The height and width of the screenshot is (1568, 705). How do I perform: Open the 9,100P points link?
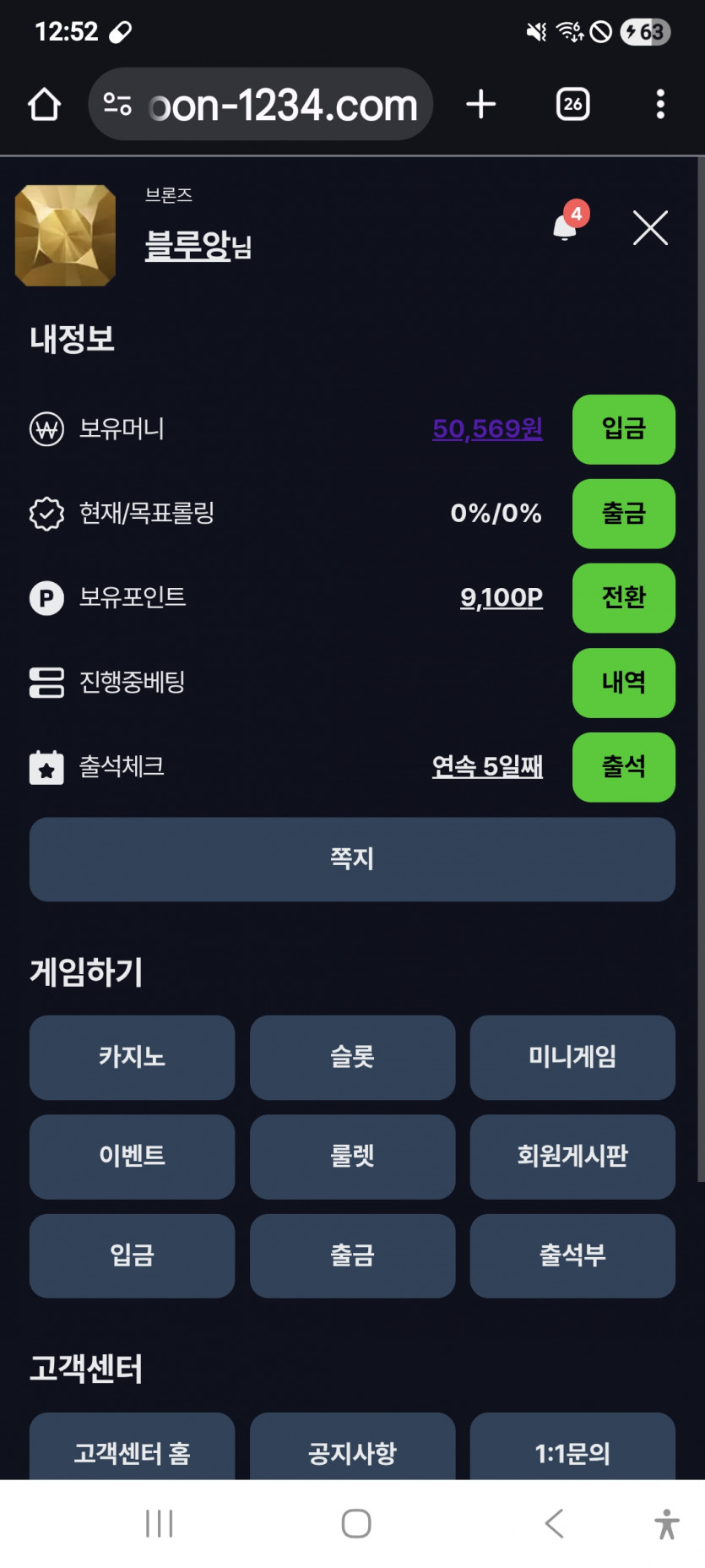point(500,597)
